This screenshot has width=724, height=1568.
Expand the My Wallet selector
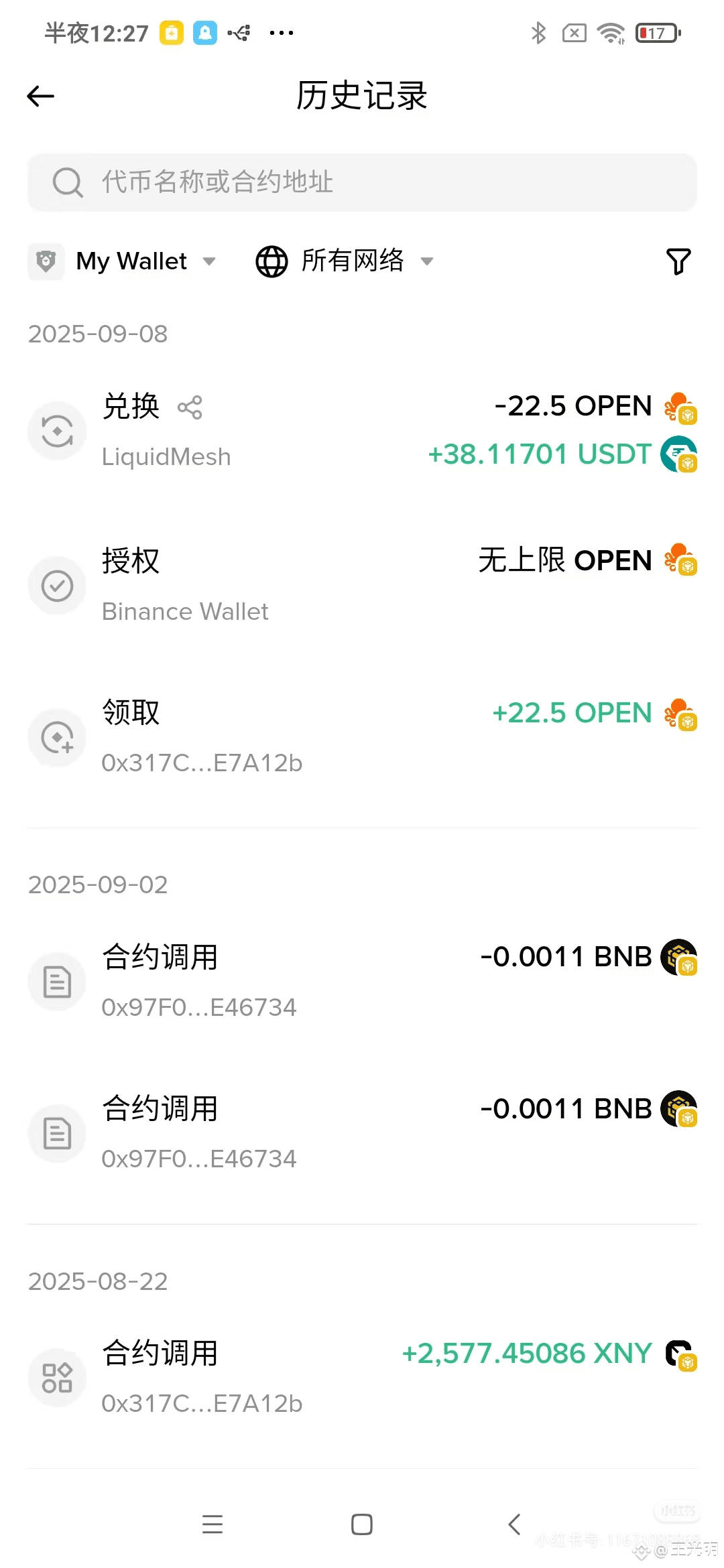[x=131, y=261]
